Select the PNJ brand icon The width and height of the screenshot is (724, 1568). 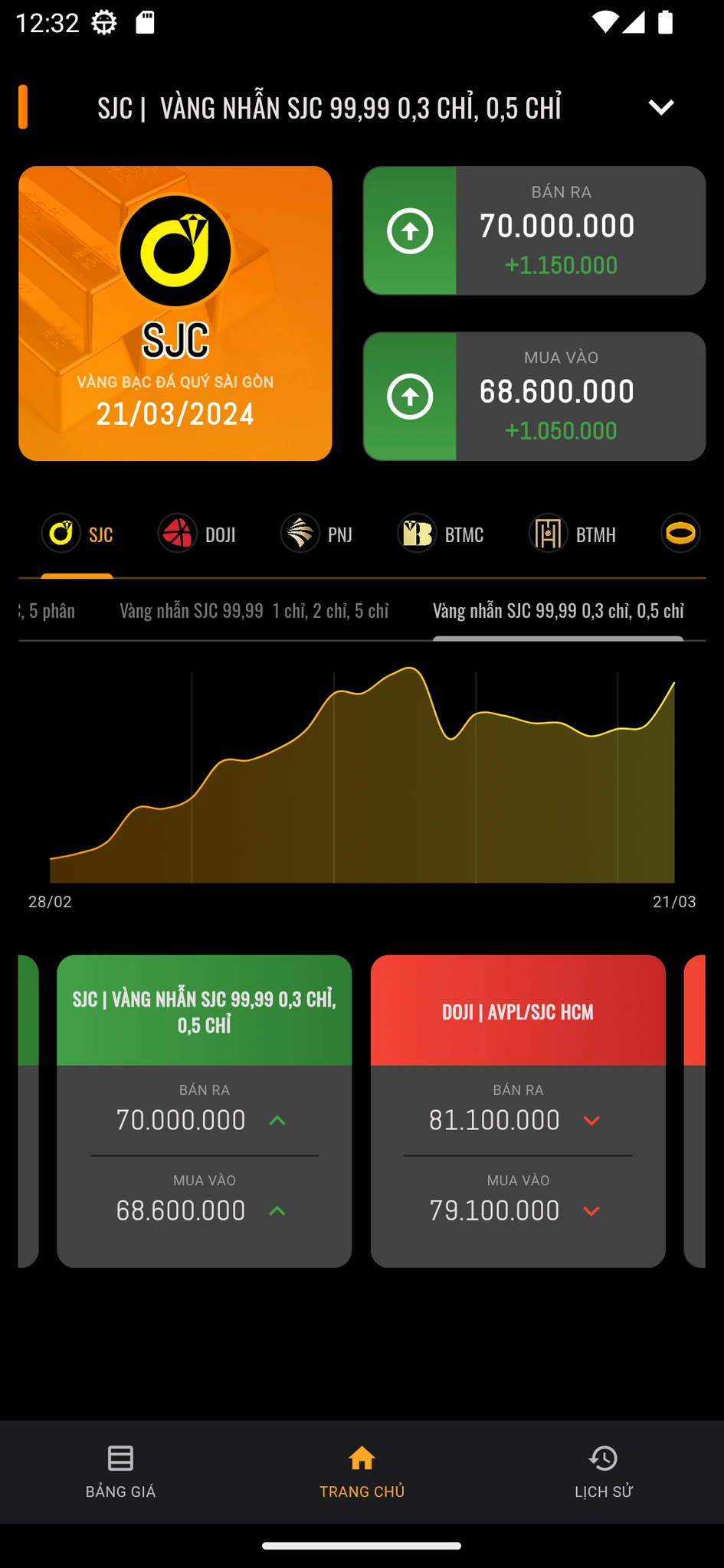pos(302,534)
